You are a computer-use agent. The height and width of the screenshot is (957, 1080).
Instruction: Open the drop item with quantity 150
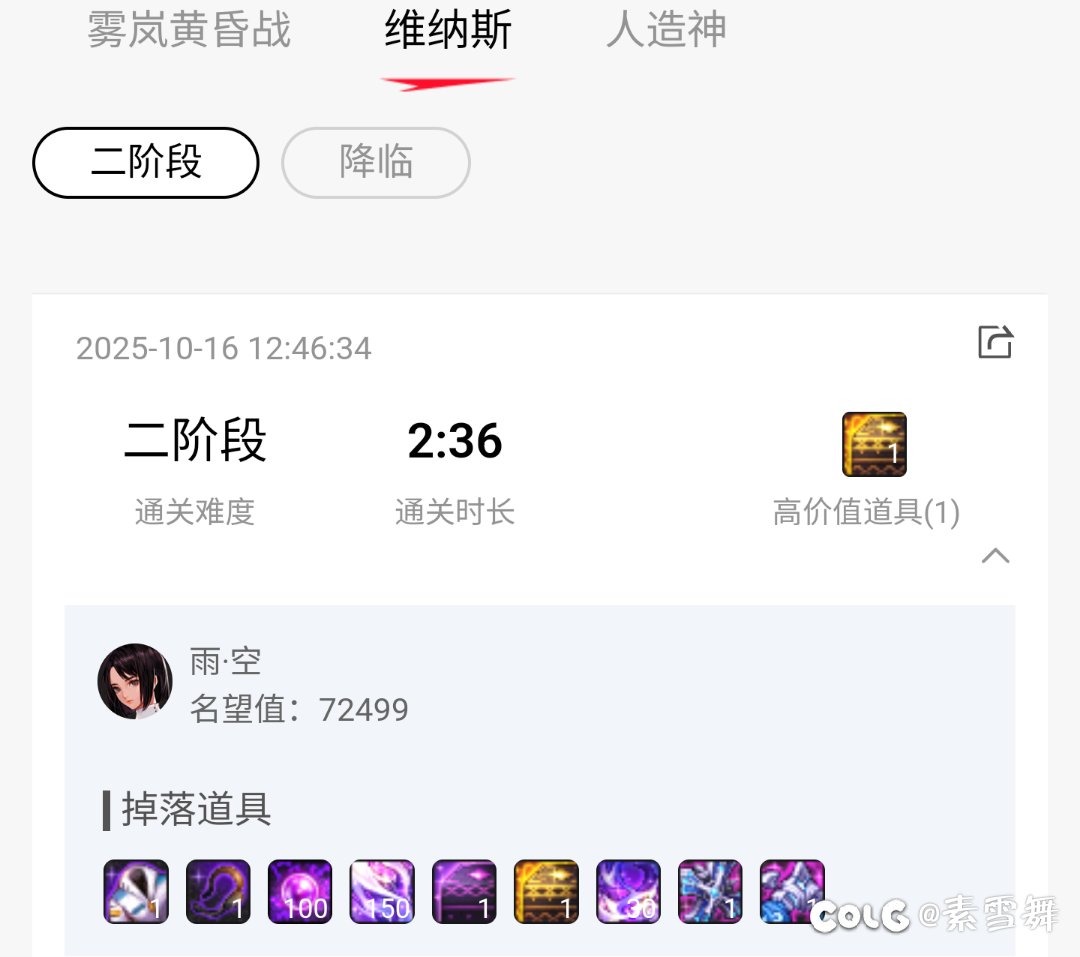(x=382, y=891)
